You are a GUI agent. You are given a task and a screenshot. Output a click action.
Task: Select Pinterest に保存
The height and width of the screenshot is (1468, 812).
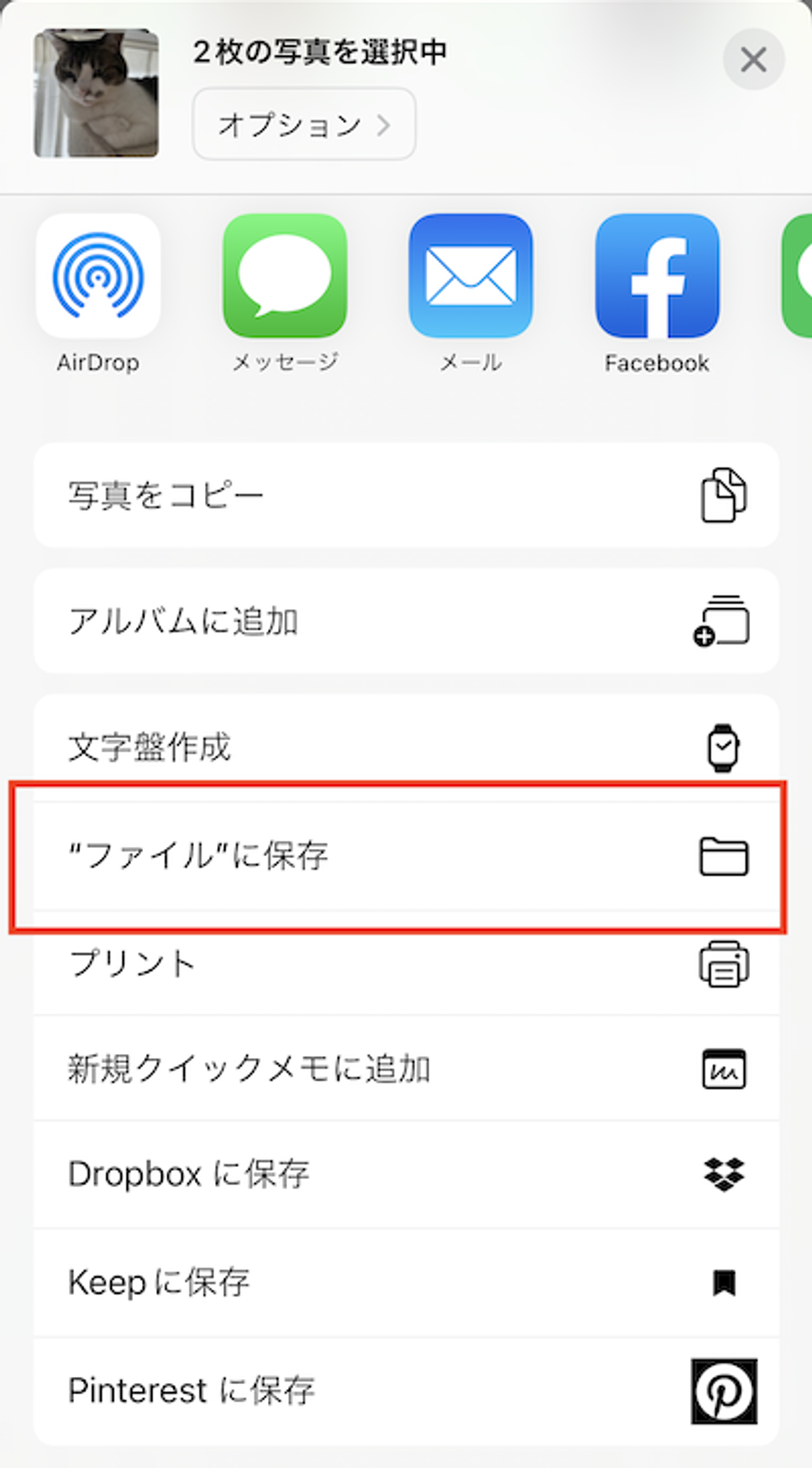click(x=406, y=1390)
